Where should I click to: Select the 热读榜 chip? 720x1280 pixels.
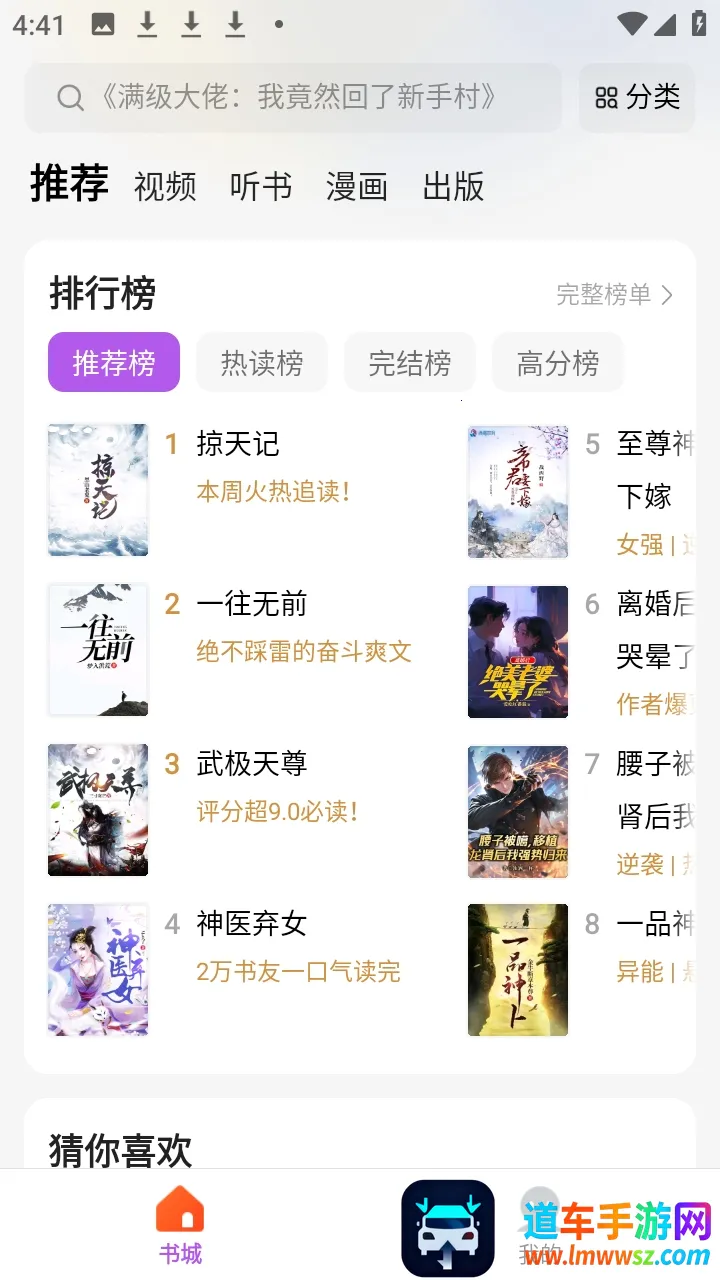point(262,362)
